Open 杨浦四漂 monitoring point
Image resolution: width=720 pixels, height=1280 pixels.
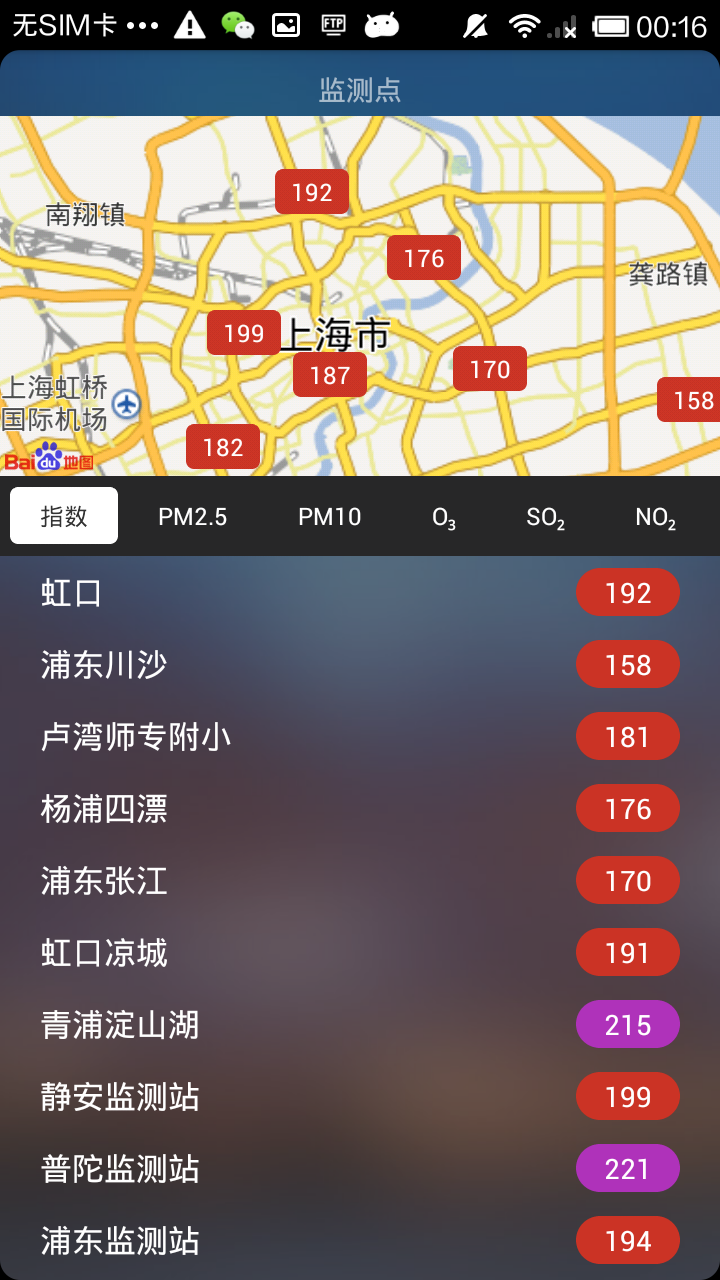(360, 809)
